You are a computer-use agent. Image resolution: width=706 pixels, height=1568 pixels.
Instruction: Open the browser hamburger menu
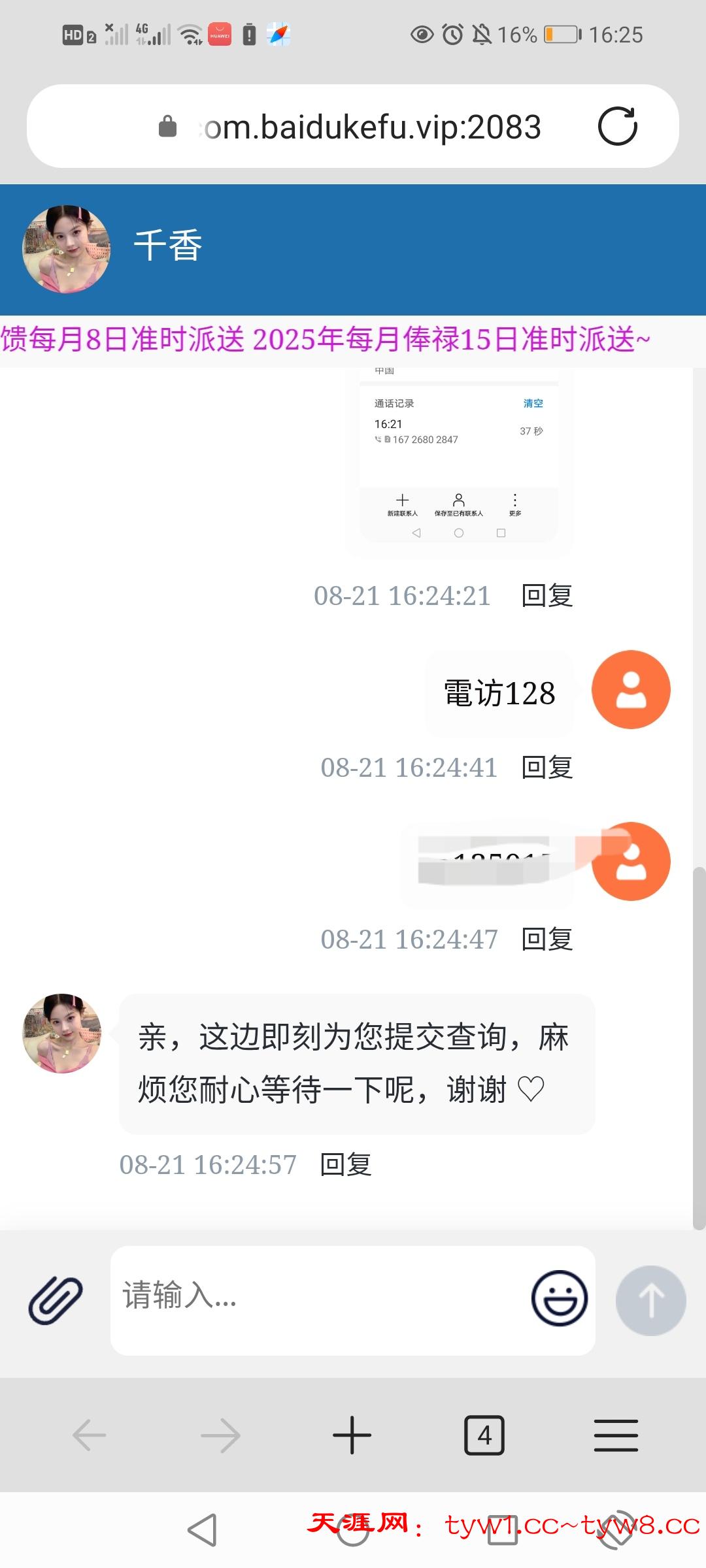click(x=616, y=1435)
